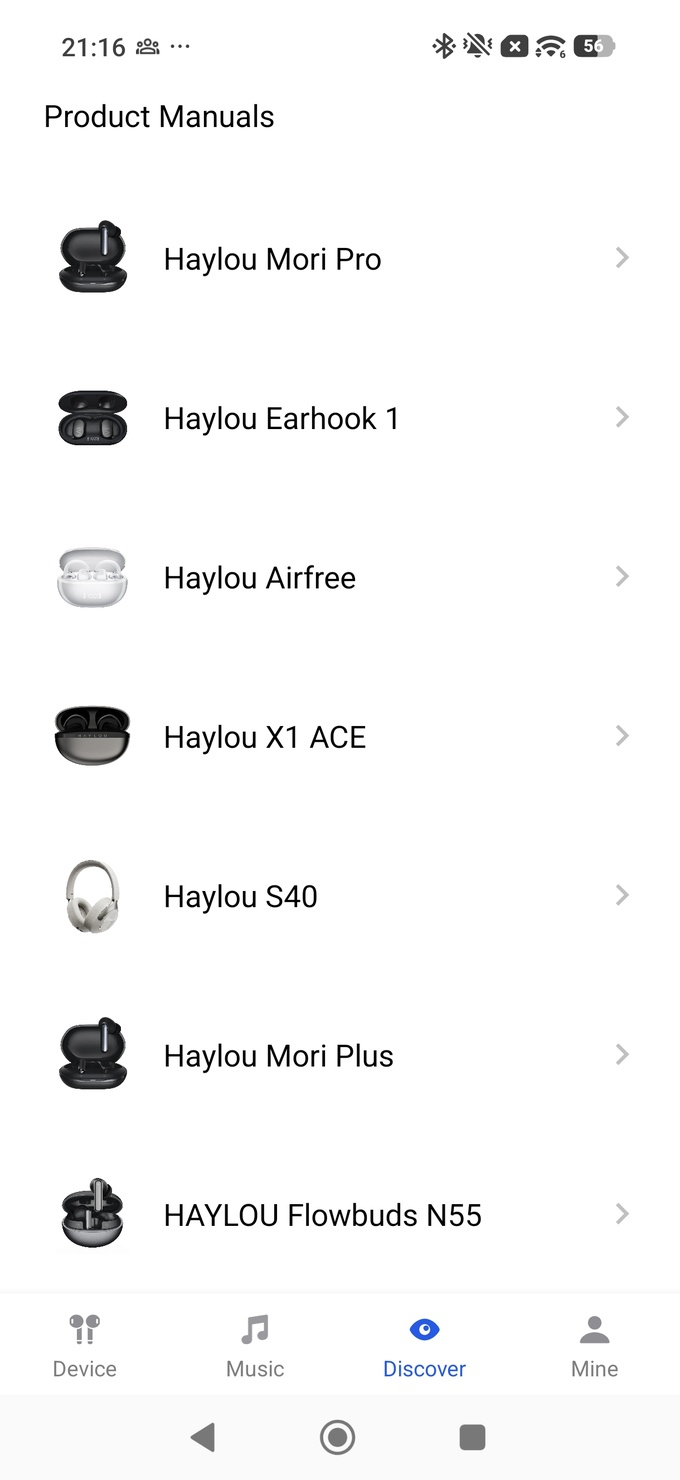
Task: Select the Discover tab
Action: pos(425,1346)
